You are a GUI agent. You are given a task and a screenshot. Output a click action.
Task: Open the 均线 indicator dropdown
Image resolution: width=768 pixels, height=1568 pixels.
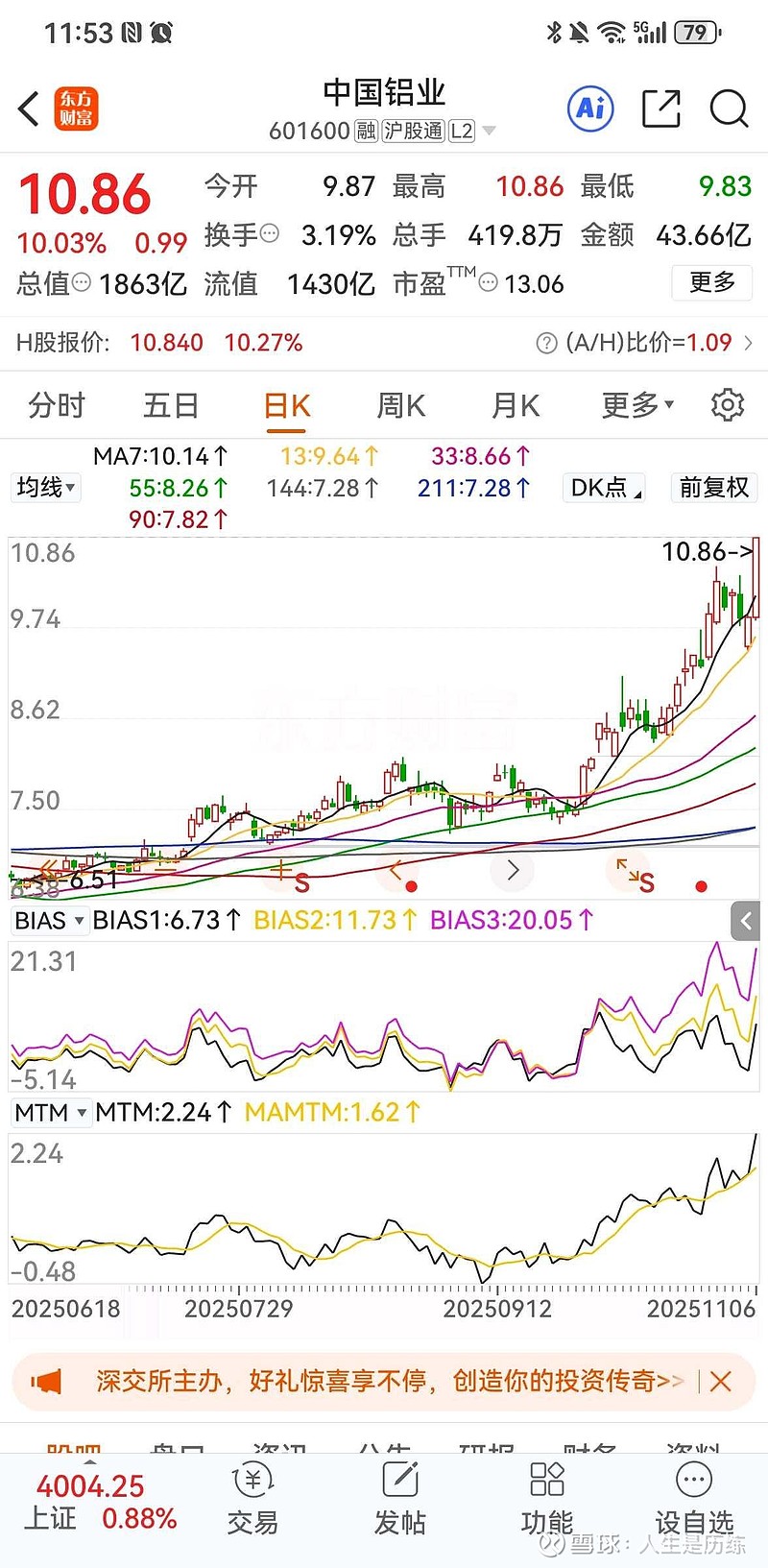(45, 488)
